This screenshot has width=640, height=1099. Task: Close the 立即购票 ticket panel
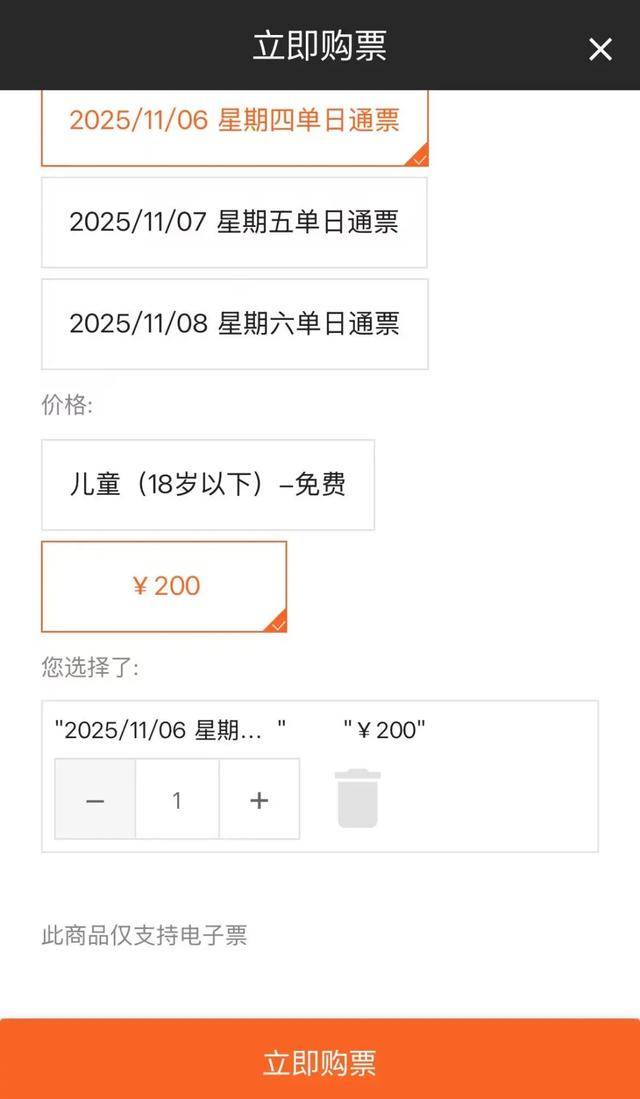coord(600,48)
